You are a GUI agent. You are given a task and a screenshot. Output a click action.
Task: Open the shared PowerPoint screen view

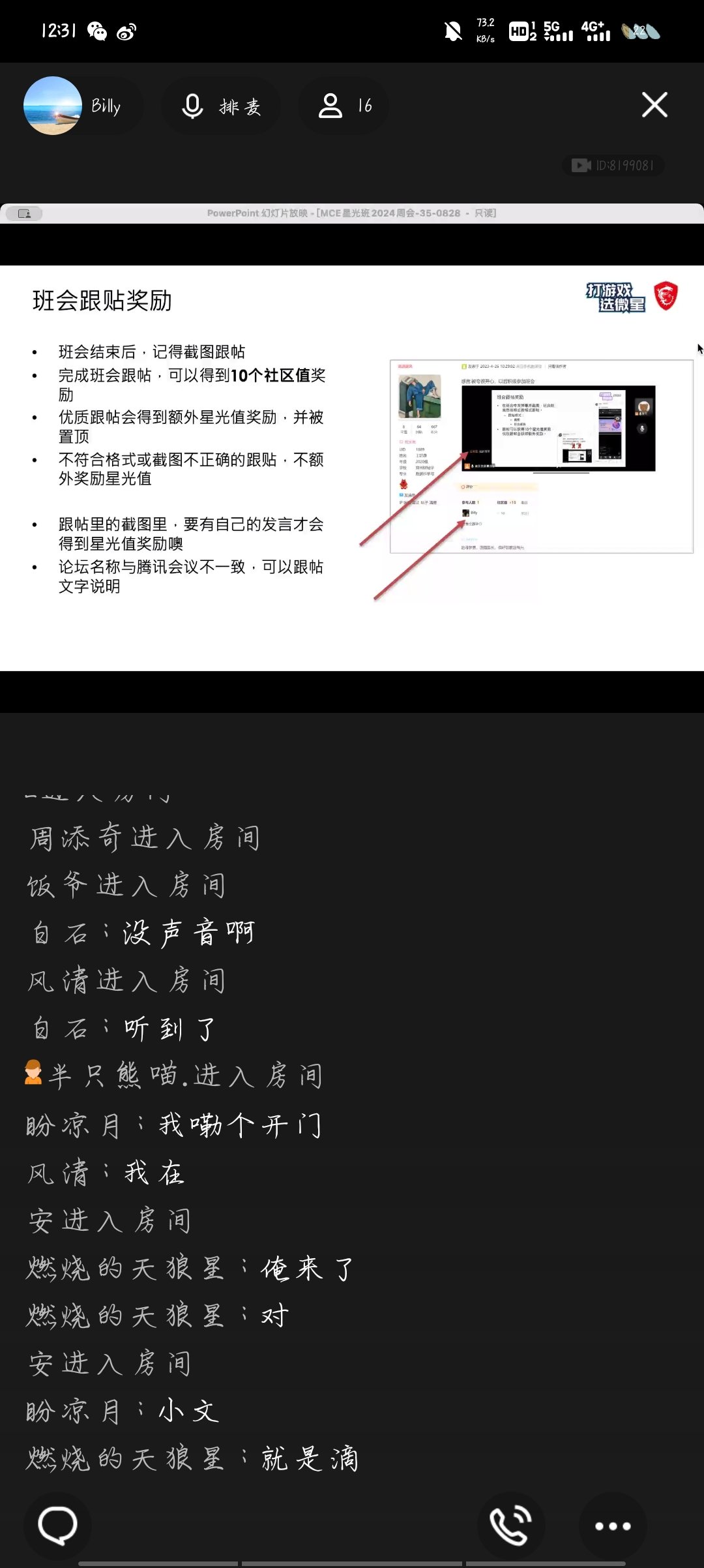[352, 467]
